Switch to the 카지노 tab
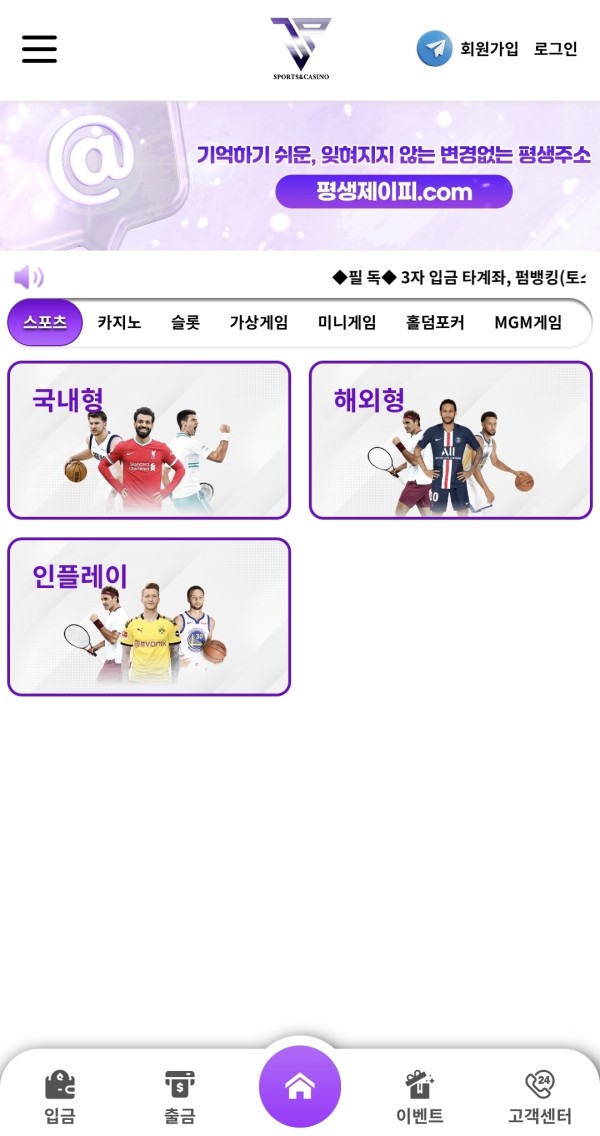The width and height of the screenshot is (600, 1136). (x=119, y=323)
